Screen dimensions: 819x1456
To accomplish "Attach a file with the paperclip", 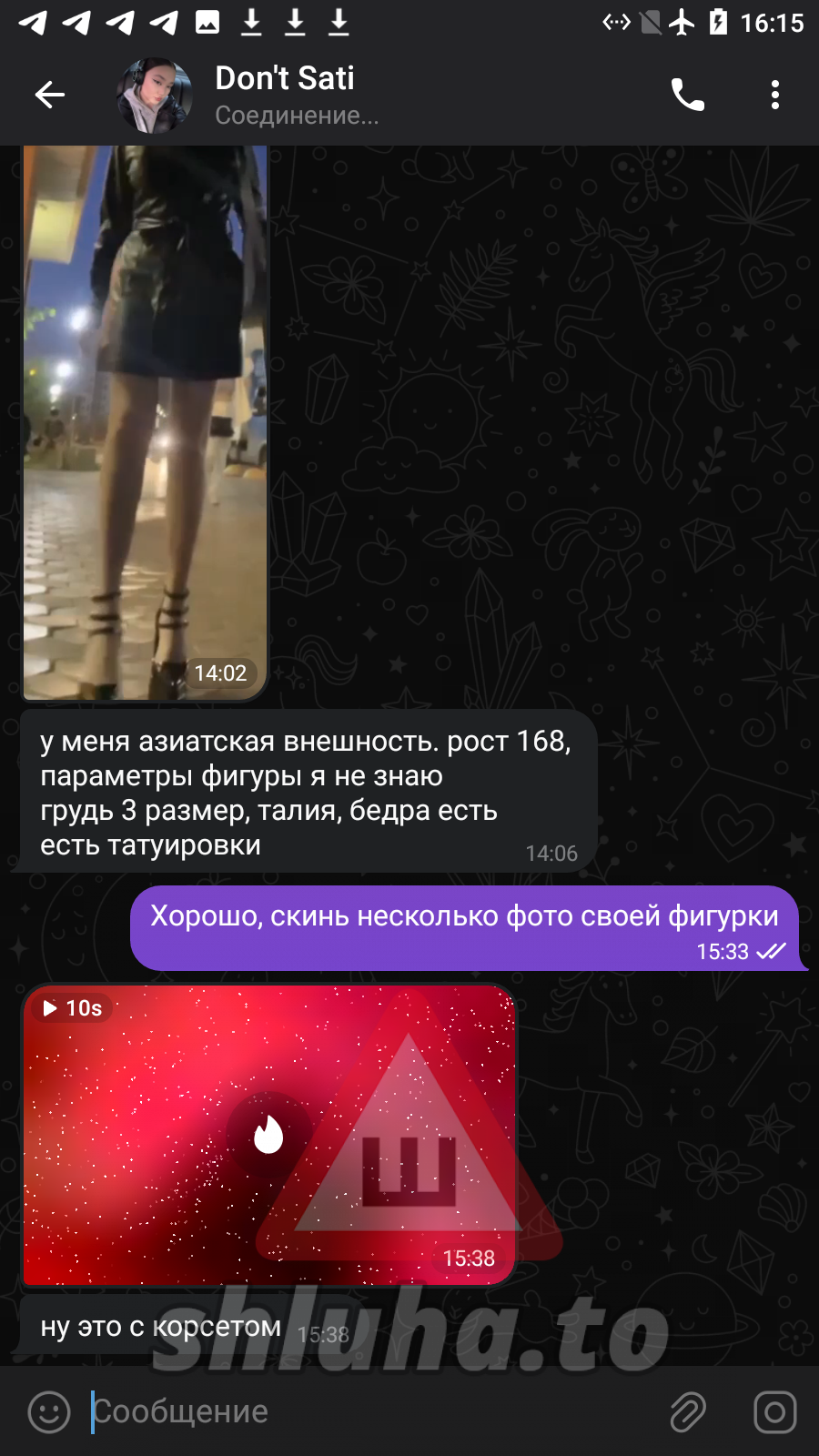I will click(x=688, y=1412).
